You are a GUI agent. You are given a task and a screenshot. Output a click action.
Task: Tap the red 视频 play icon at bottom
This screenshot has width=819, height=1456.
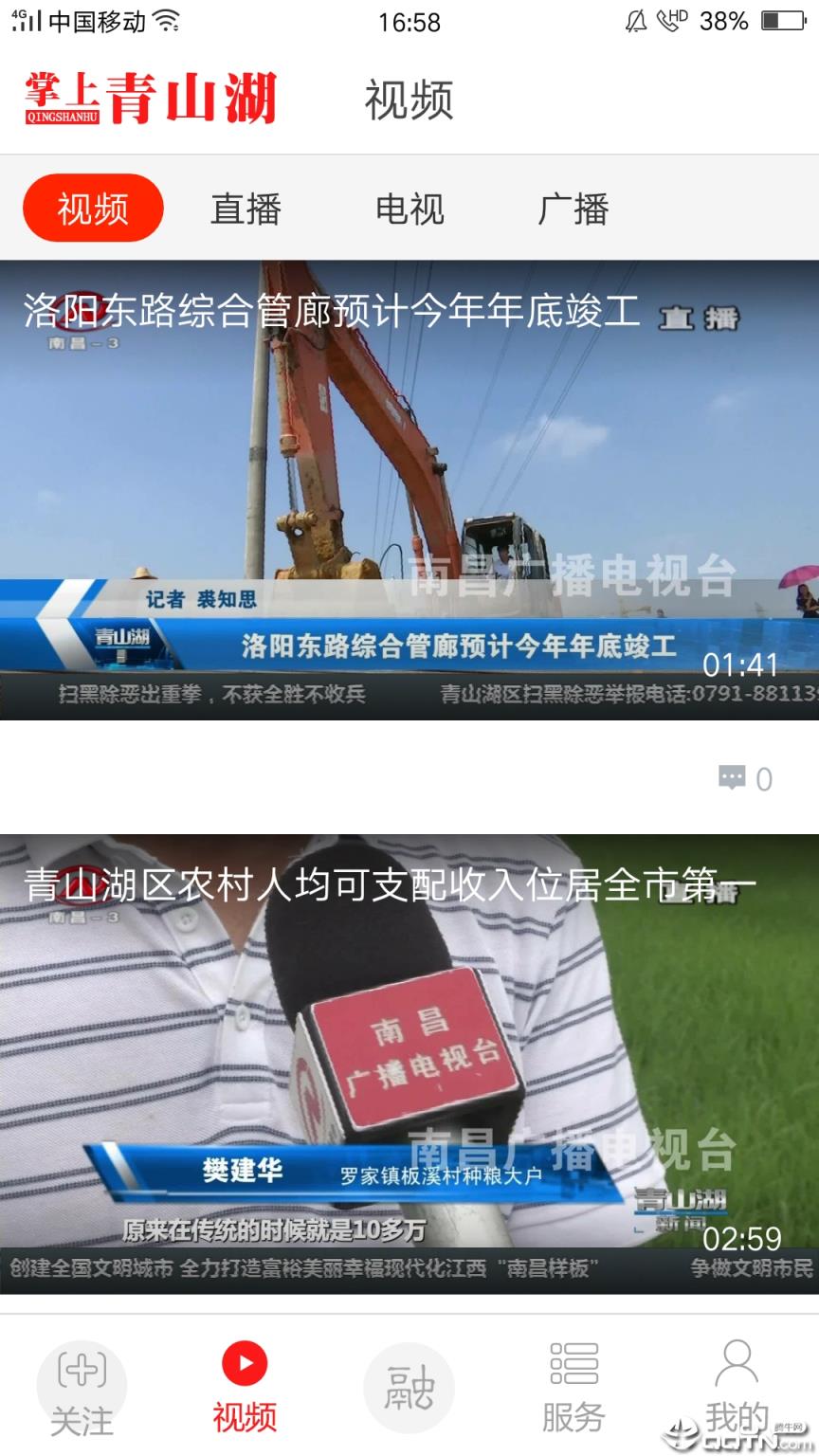pyautogui.click(x=246, y=1365)
